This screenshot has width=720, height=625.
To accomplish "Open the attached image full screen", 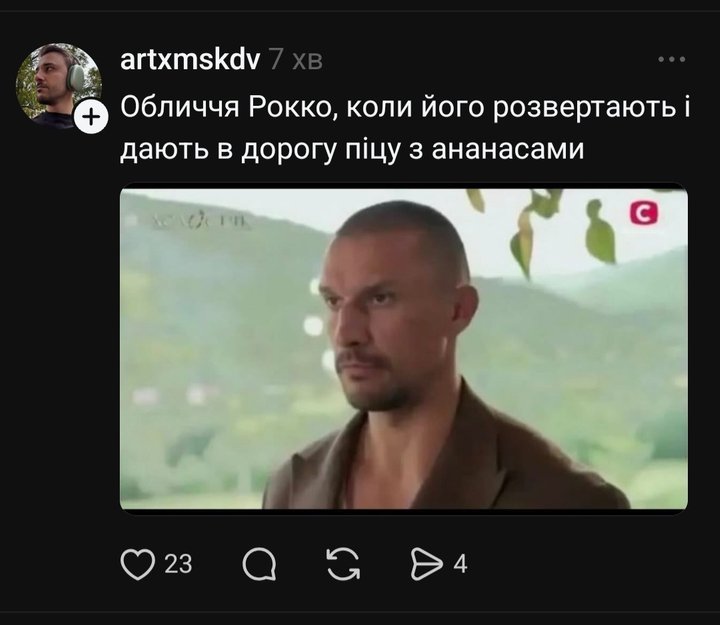I will coord(403,350).
